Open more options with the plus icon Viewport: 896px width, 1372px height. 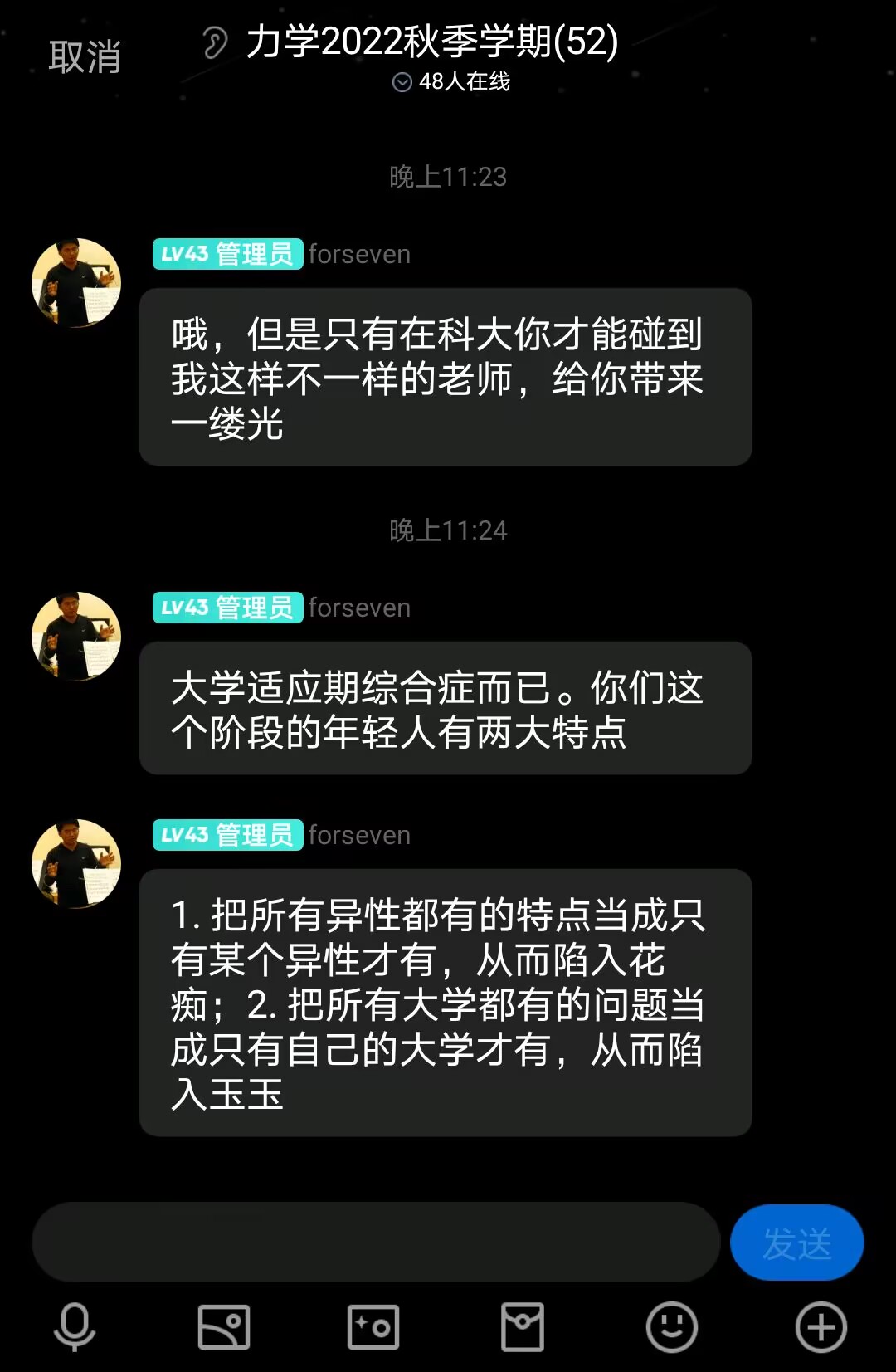click(821, 1326)
